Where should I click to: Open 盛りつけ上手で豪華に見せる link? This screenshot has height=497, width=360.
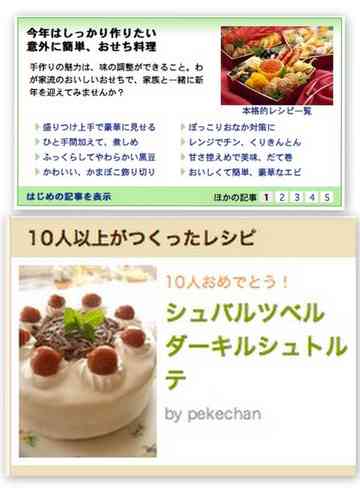click(x=99, y=127)
